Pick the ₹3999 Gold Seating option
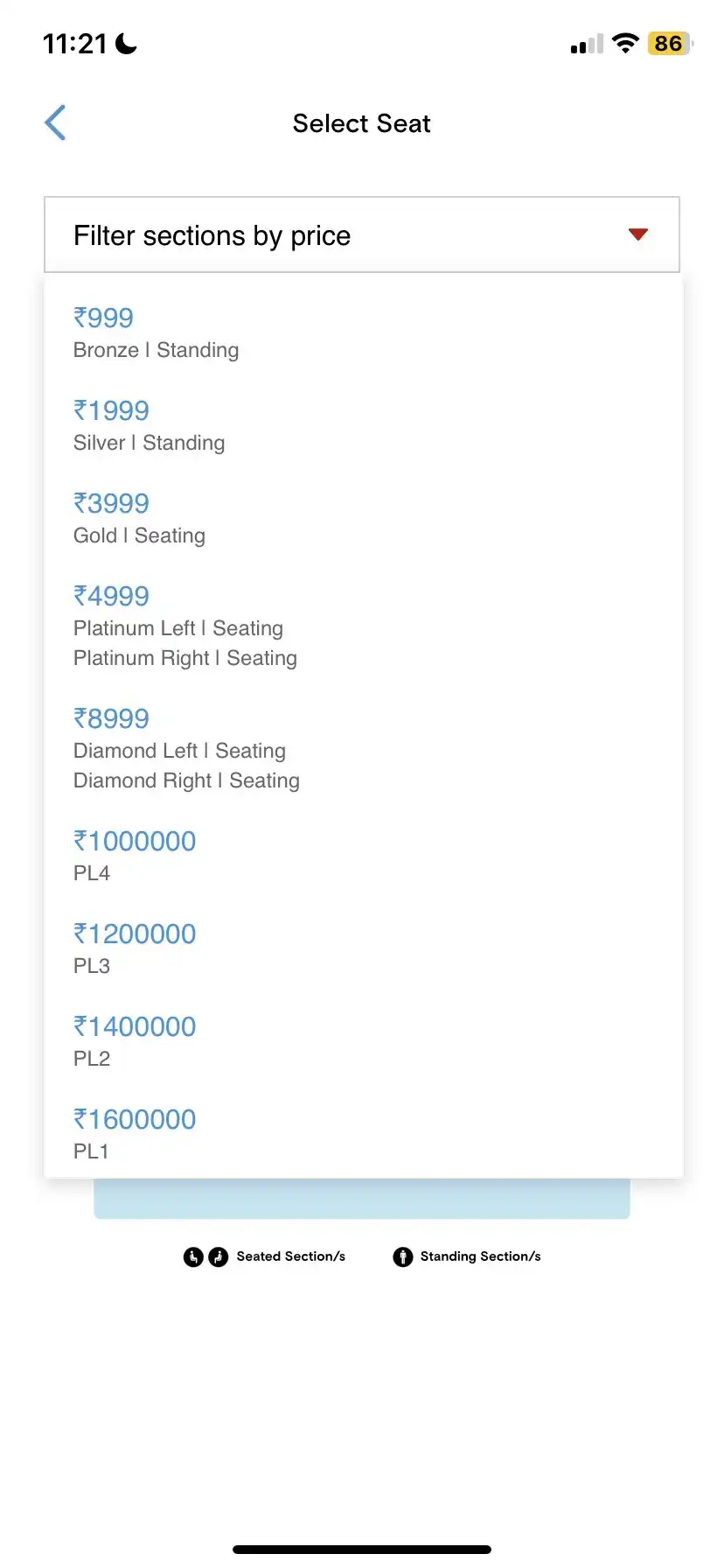The height and width of the screenshot is (1568, 724). [x=363, y=518]
